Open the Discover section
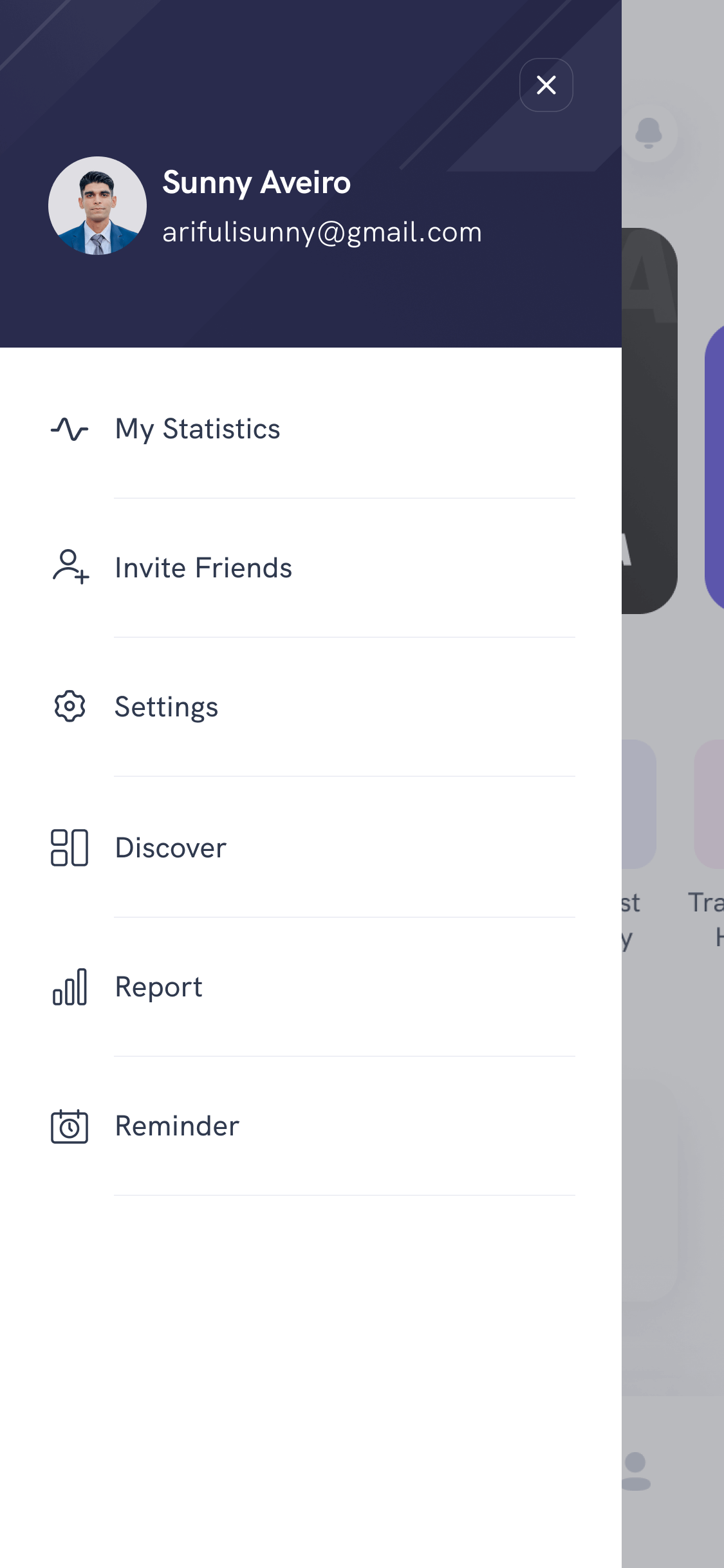 click(171, 848)
